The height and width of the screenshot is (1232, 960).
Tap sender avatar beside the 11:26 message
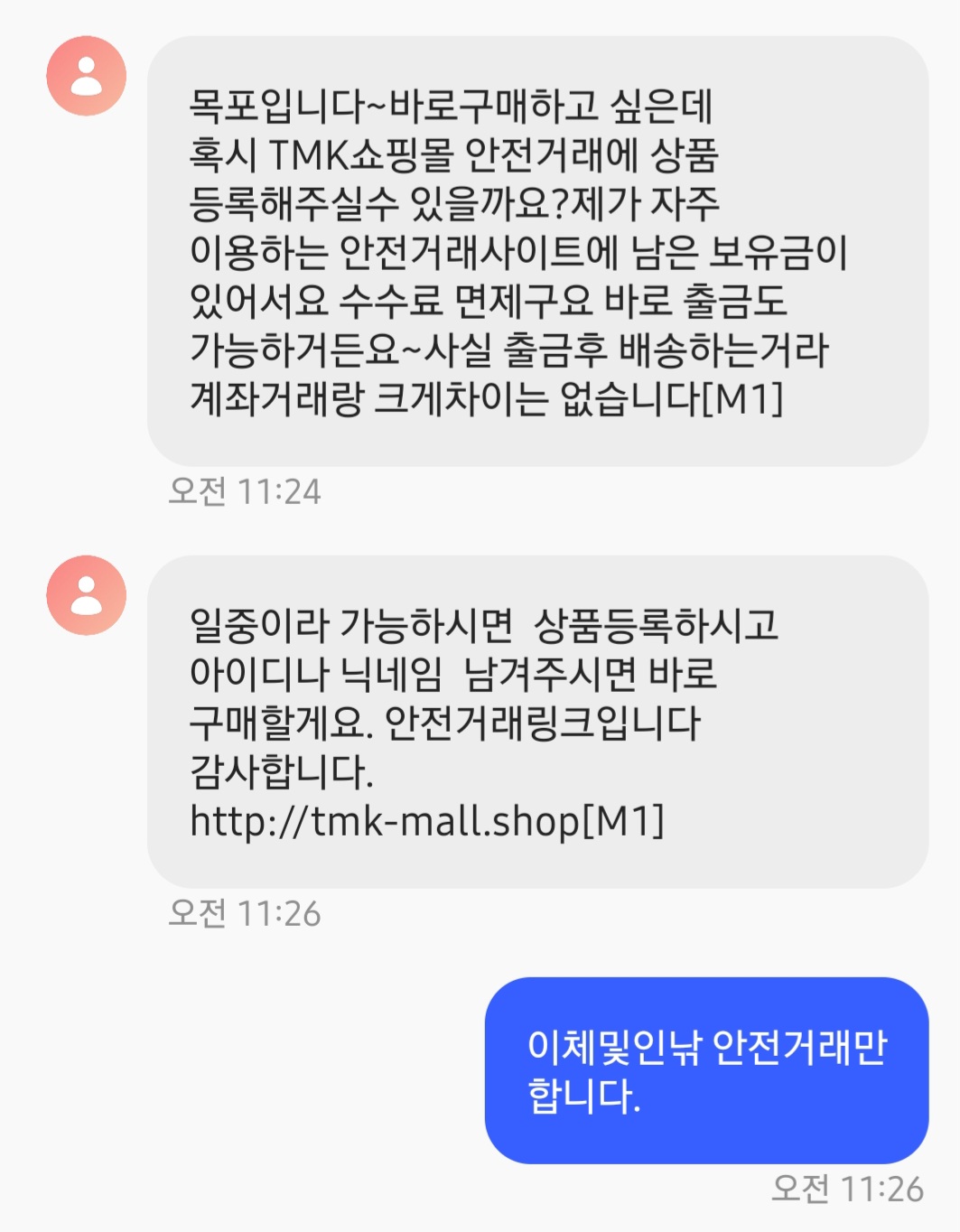click(87, 595)
